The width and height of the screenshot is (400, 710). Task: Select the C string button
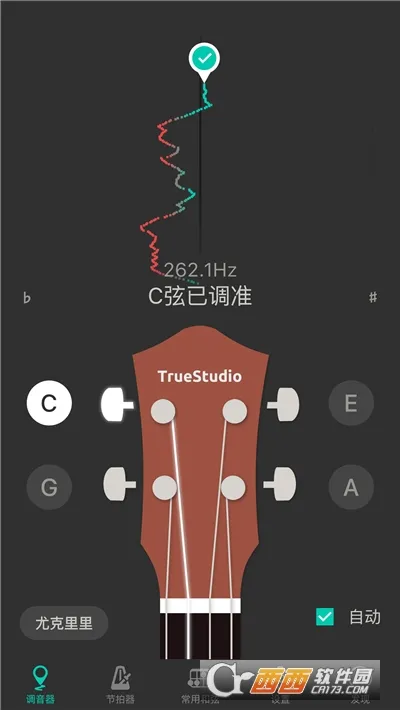click(x=49, y=403)
